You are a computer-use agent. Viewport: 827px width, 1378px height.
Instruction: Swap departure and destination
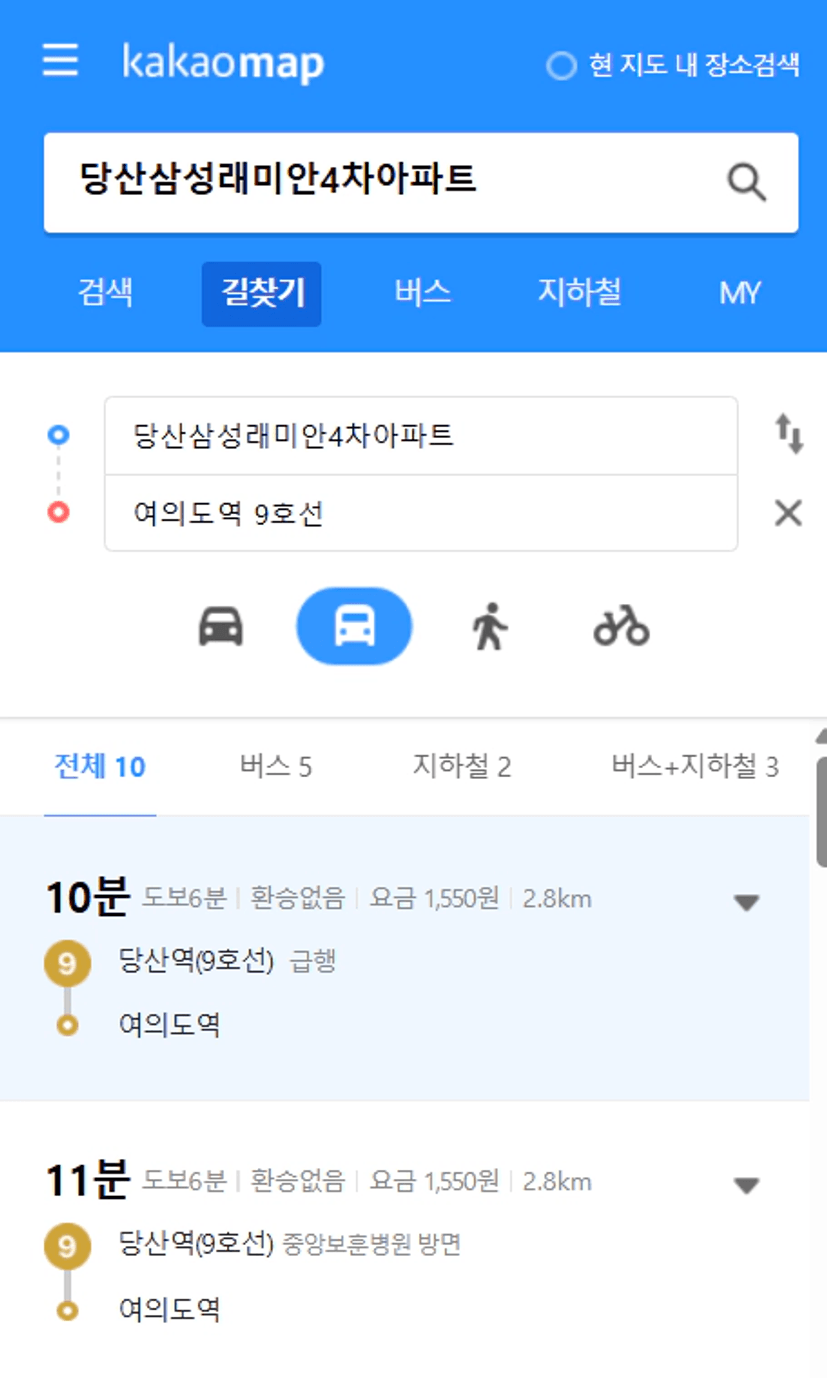789,434
